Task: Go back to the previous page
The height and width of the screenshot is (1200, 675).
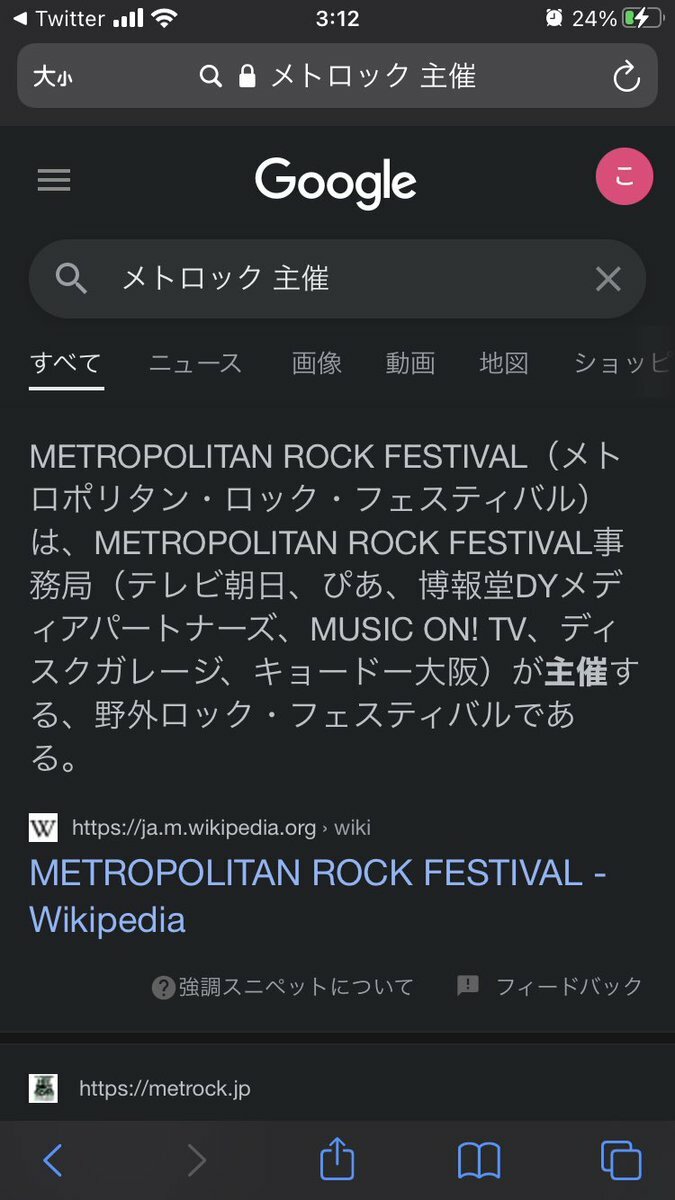Action: coord(53,1160)
